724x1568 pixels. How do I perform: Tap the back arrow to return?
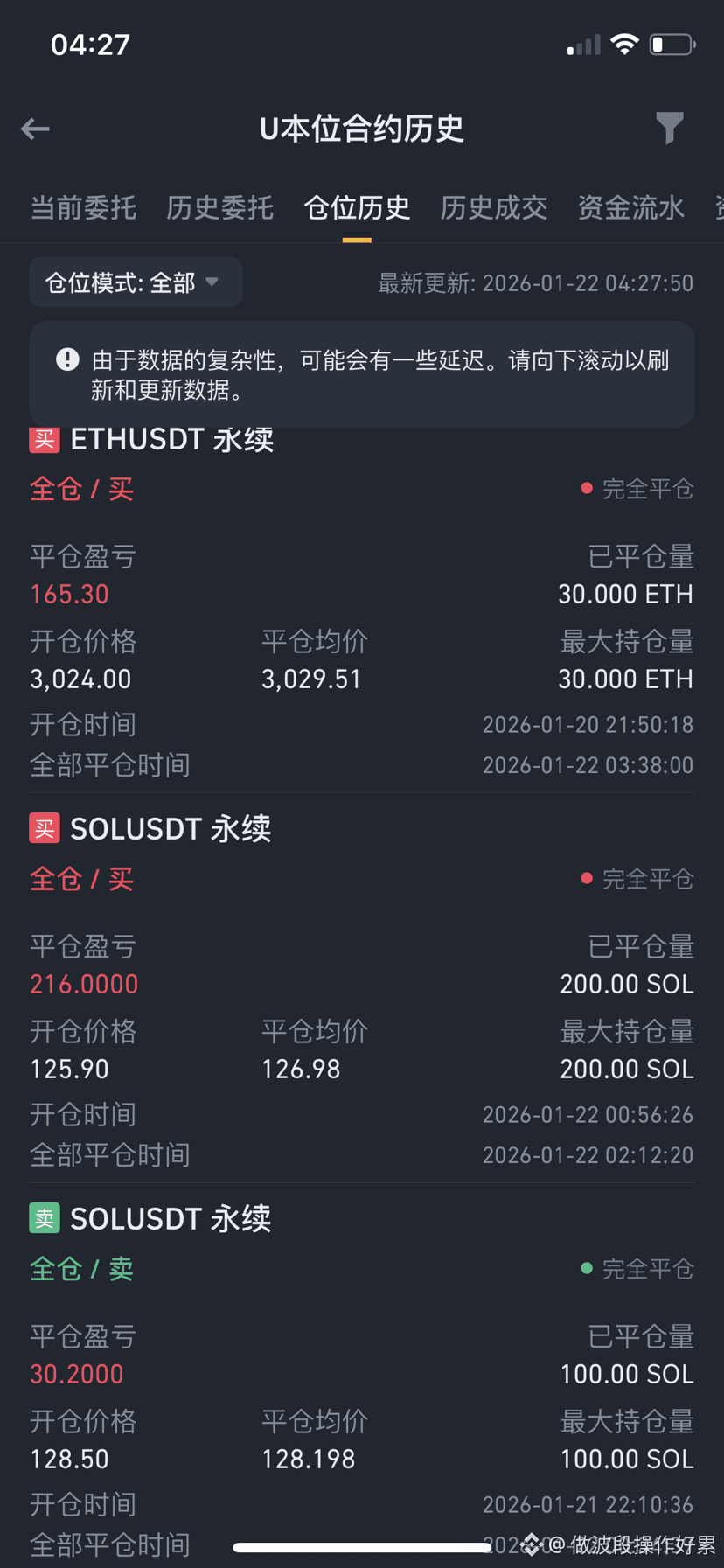pos(35,129)
